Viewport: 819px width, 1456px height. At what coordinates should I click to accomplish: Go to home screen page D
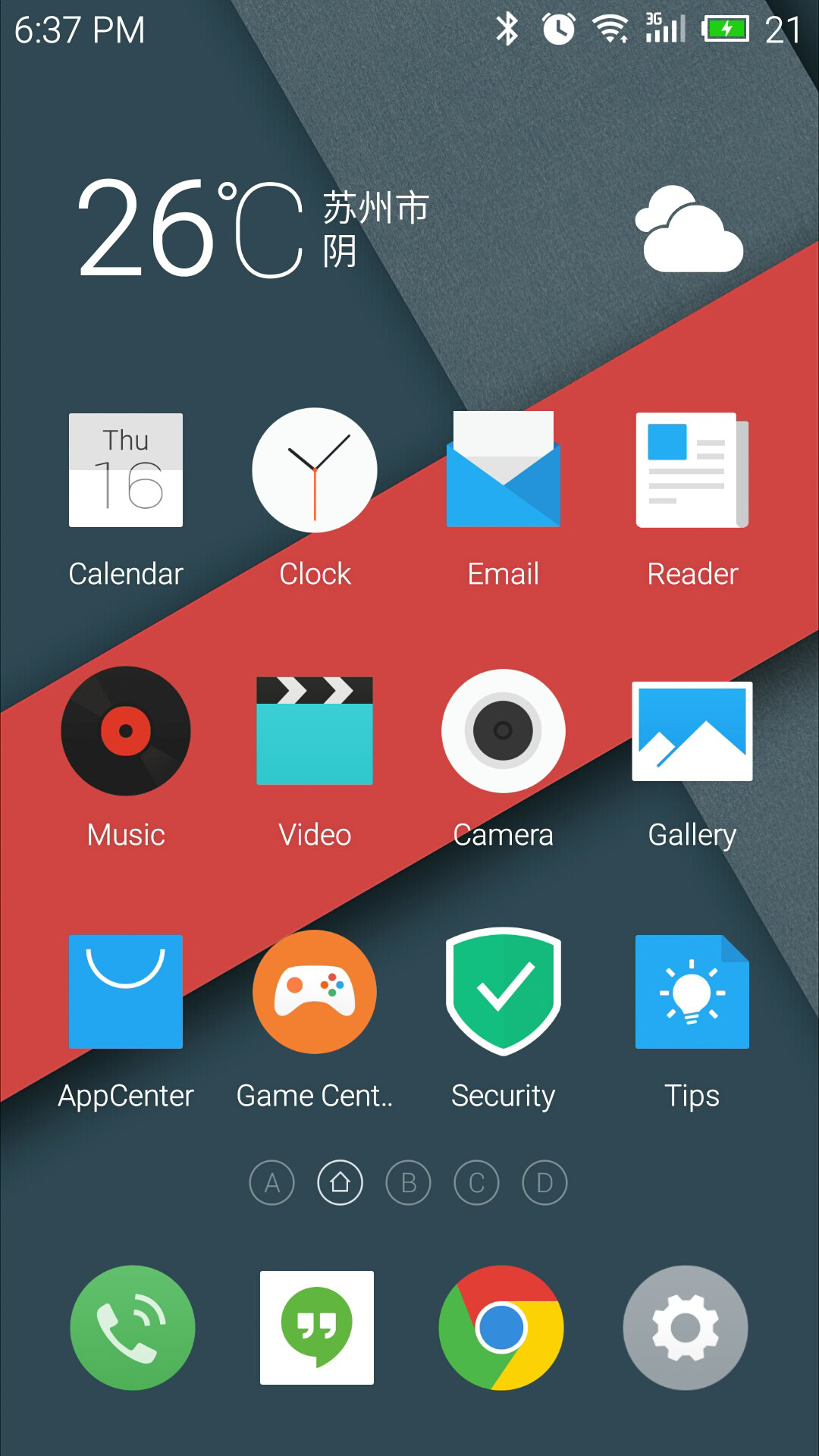coord(544,1183)
